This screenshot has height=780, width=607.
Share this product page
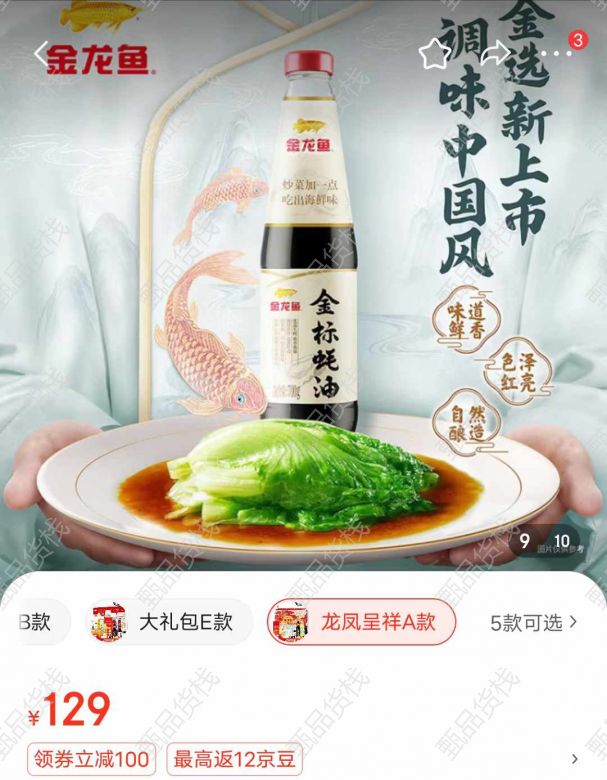pyautogui.click(x=494, y=54)
